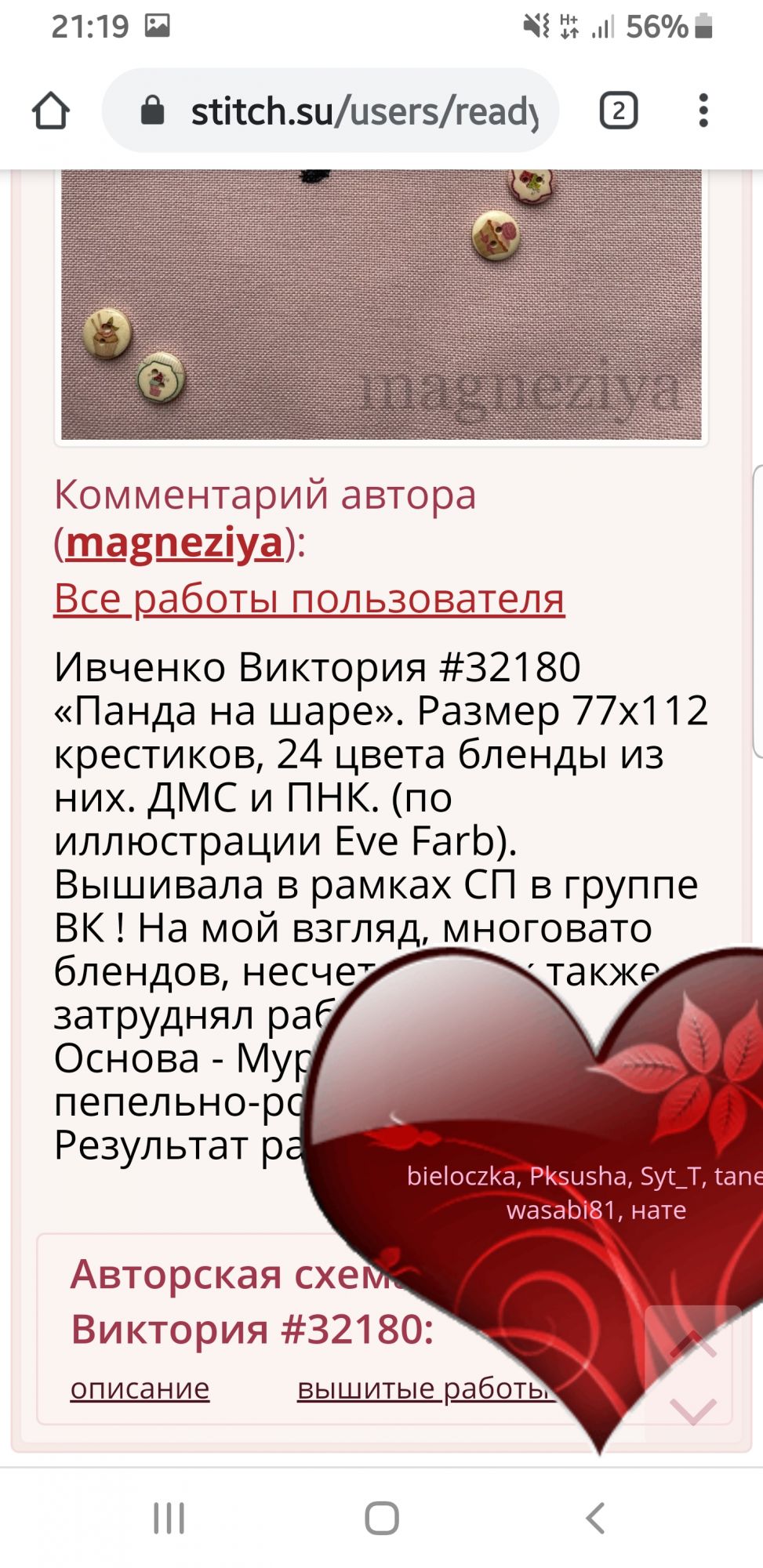Open the tab switcher showing 2 tabs

(618, 111)
